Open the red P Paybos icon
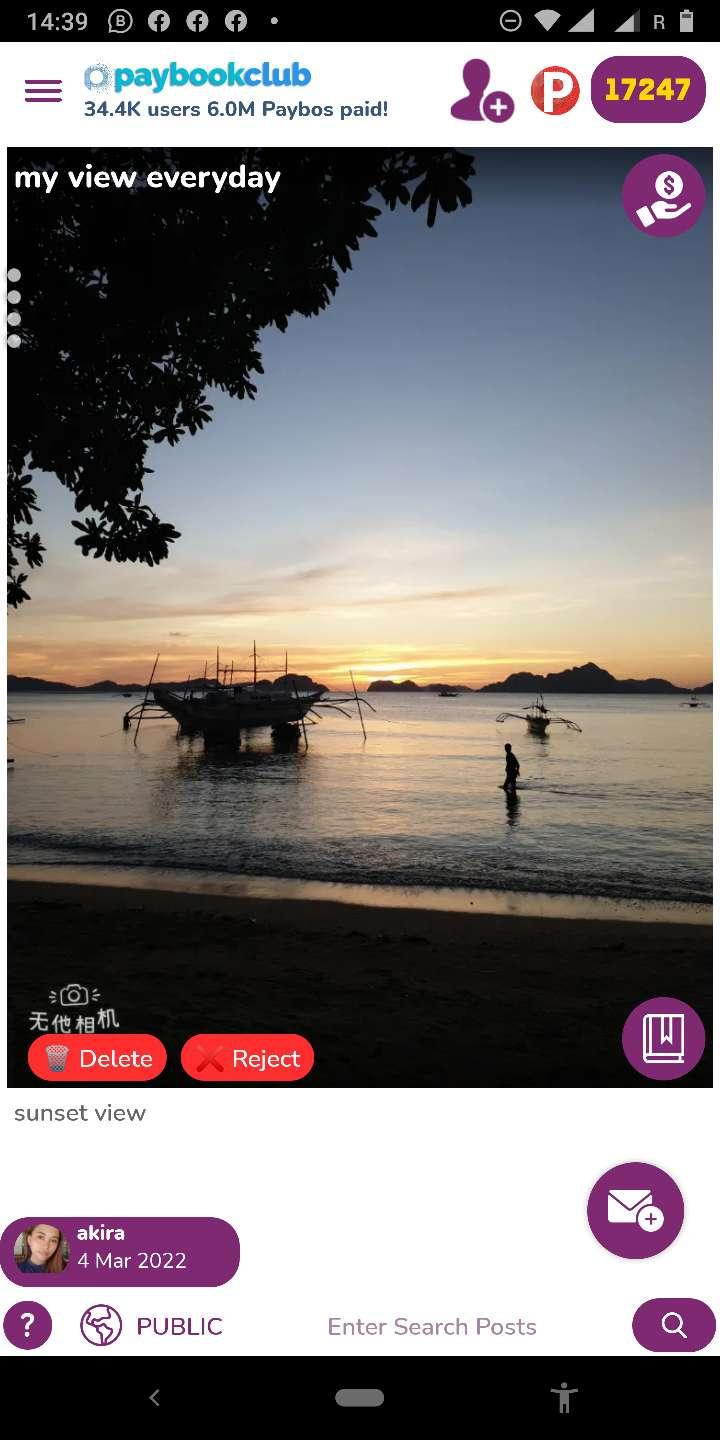 pyautogui.click(x=555, y=90)
